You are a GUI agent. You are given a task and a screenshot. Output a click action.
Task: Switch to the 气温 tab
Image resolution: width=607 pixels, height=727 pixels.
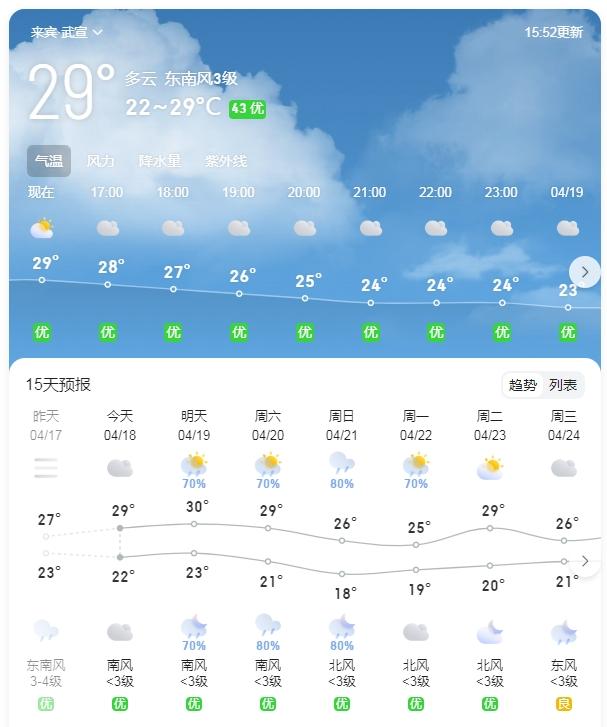(48, 161)
